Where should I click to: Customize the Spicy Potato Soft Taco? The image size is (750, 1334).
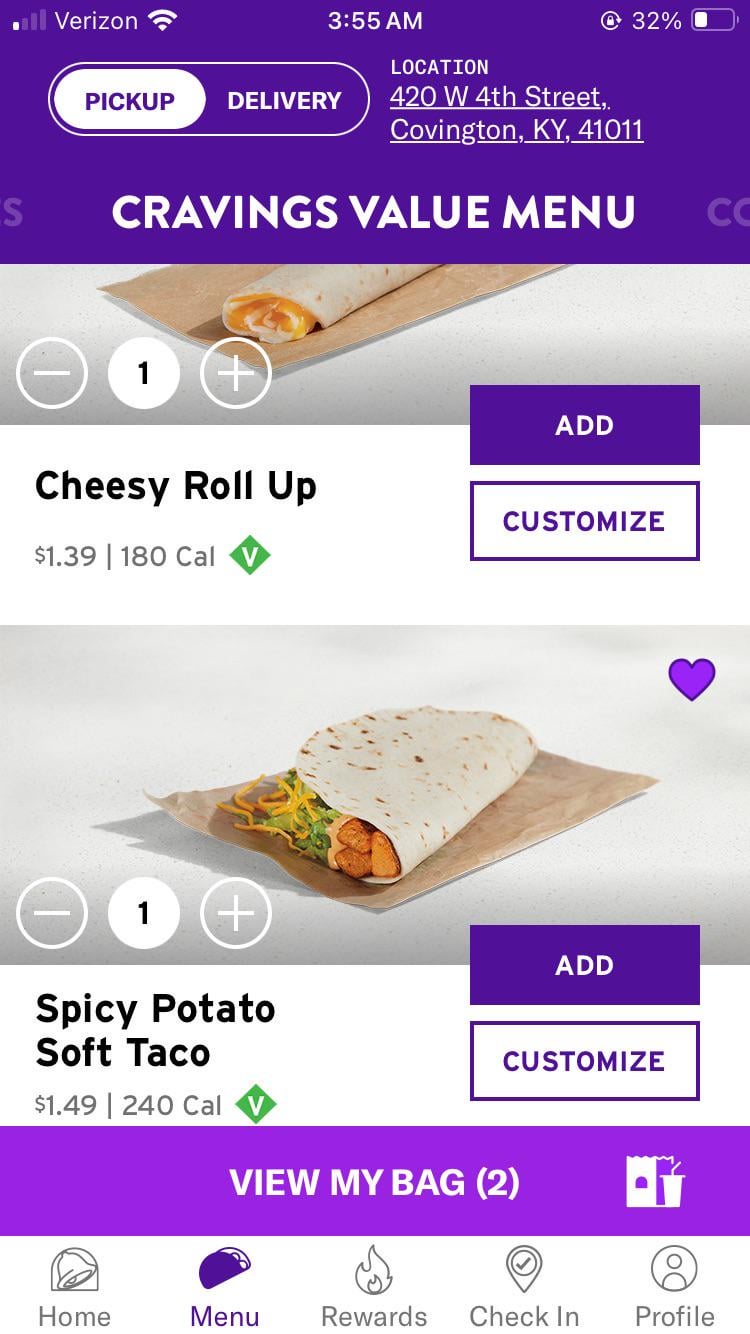click(584, 1061)
